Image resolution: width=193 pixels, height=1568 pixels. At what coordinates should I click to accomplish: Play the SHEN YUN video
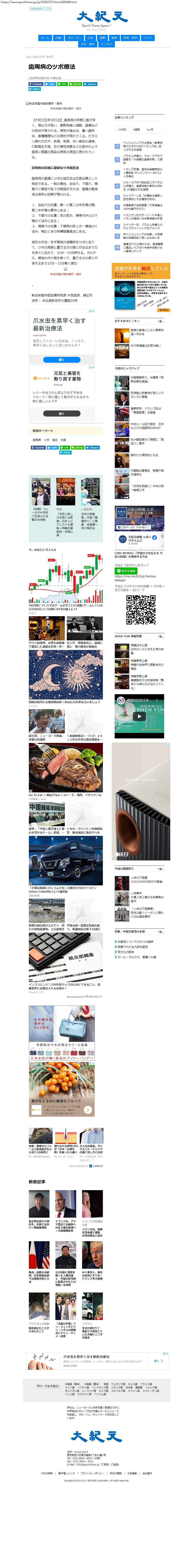tap(139, 716)
